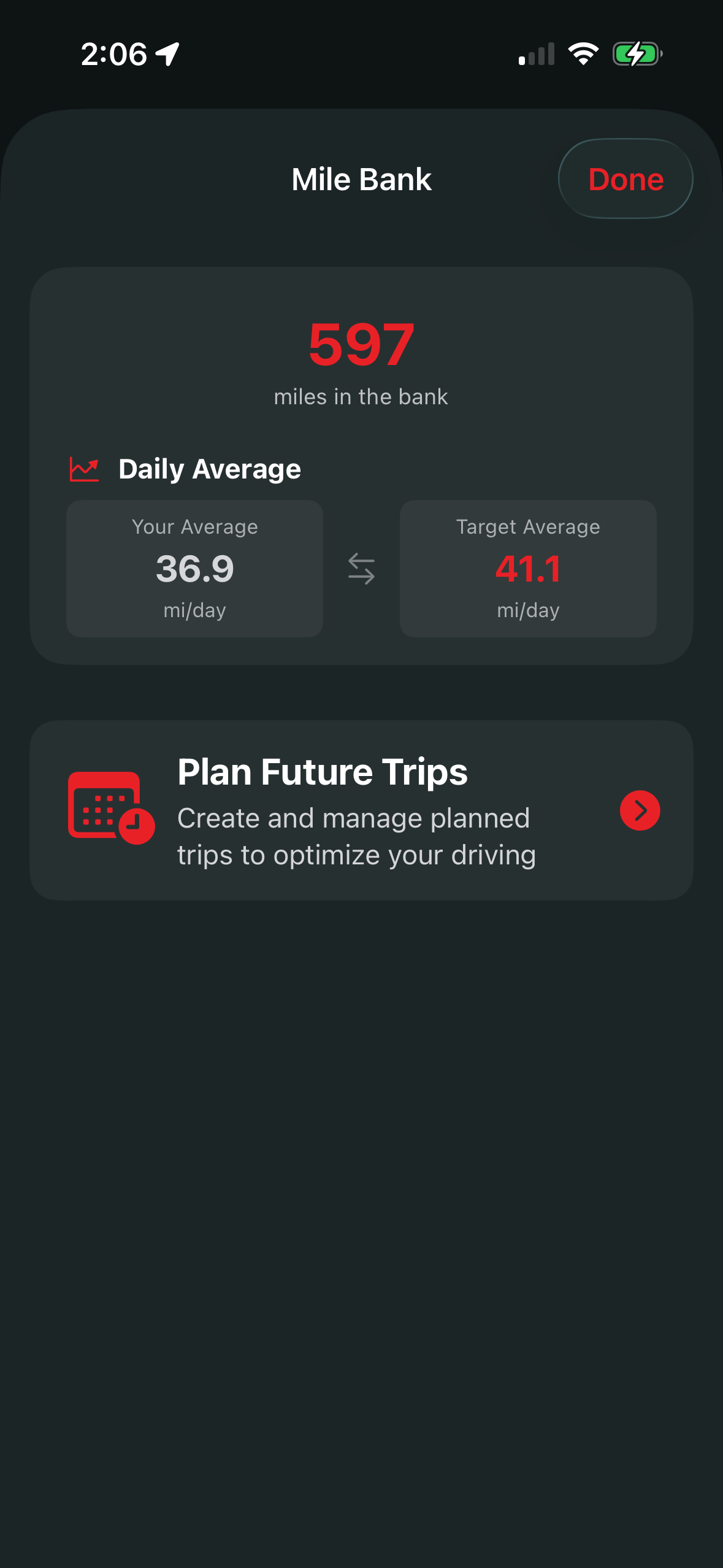Toggle the 41.1 mi/day target display

click(528, 569)
